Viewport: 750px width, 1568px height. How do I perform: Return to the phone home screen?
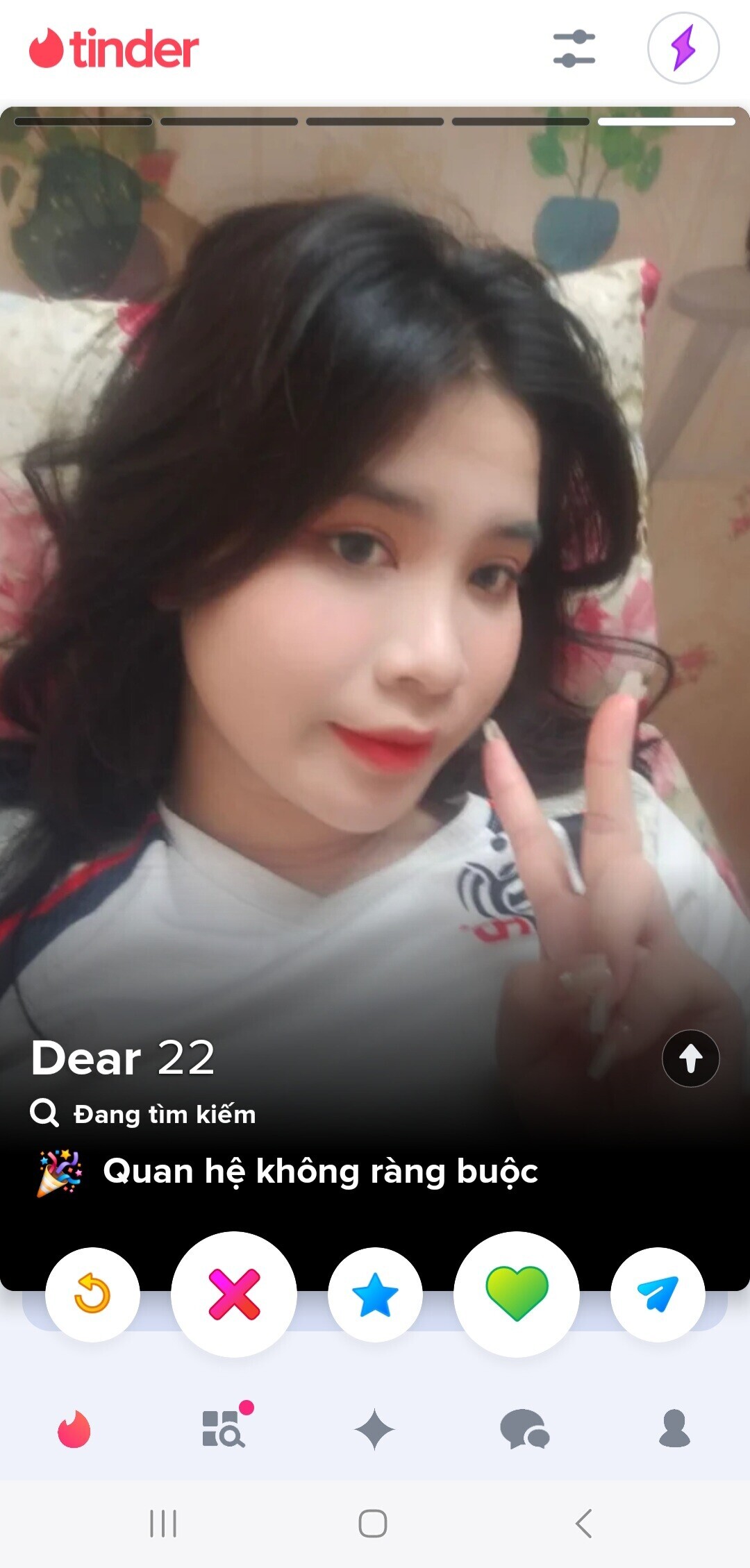[373, 1524]
